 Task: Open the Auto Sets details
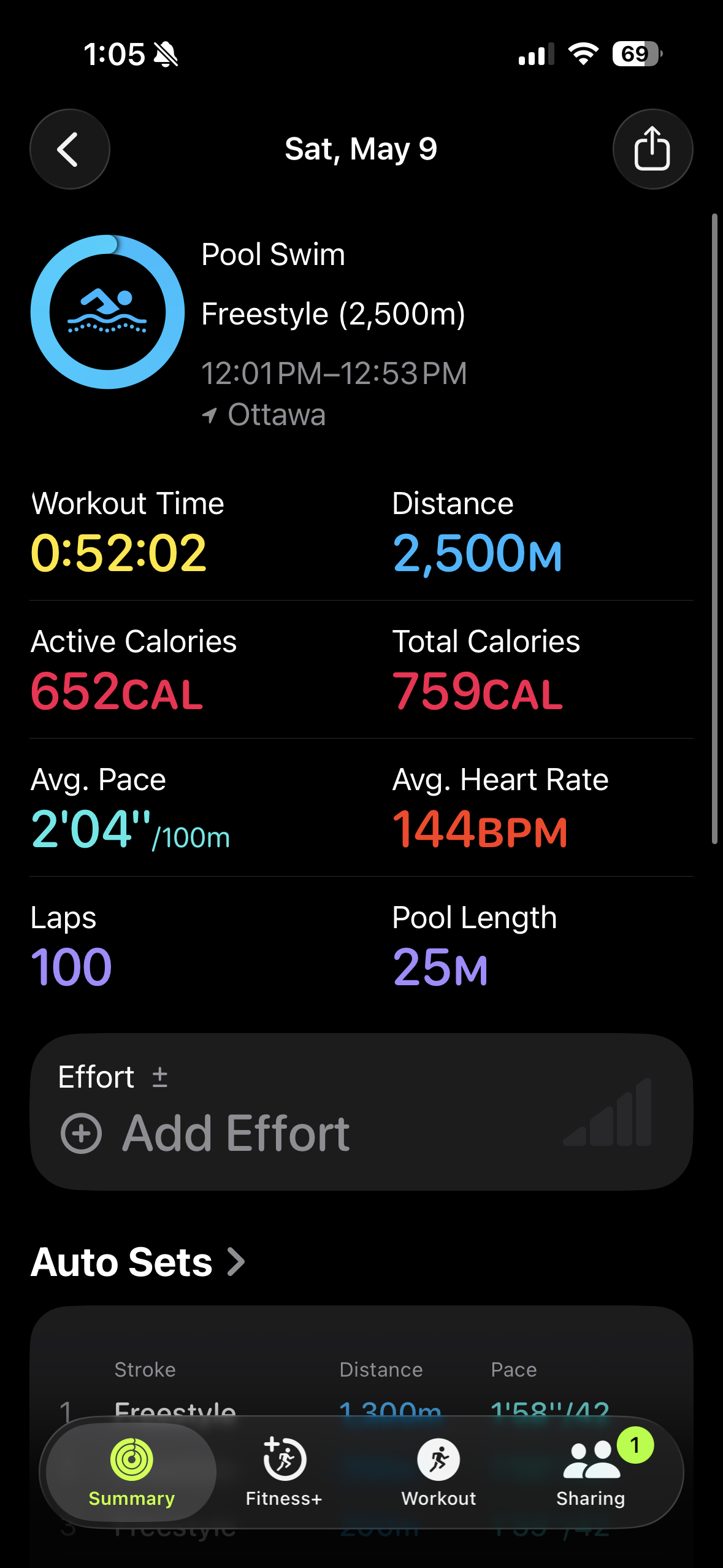tap(138, 1262)
